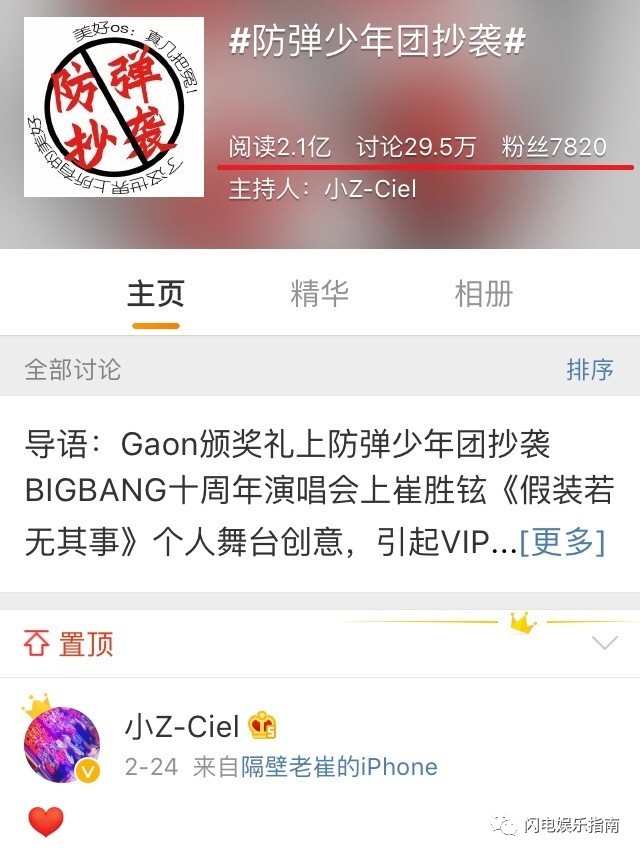Switch to the 精华 tab

click(x=319, y=293)
